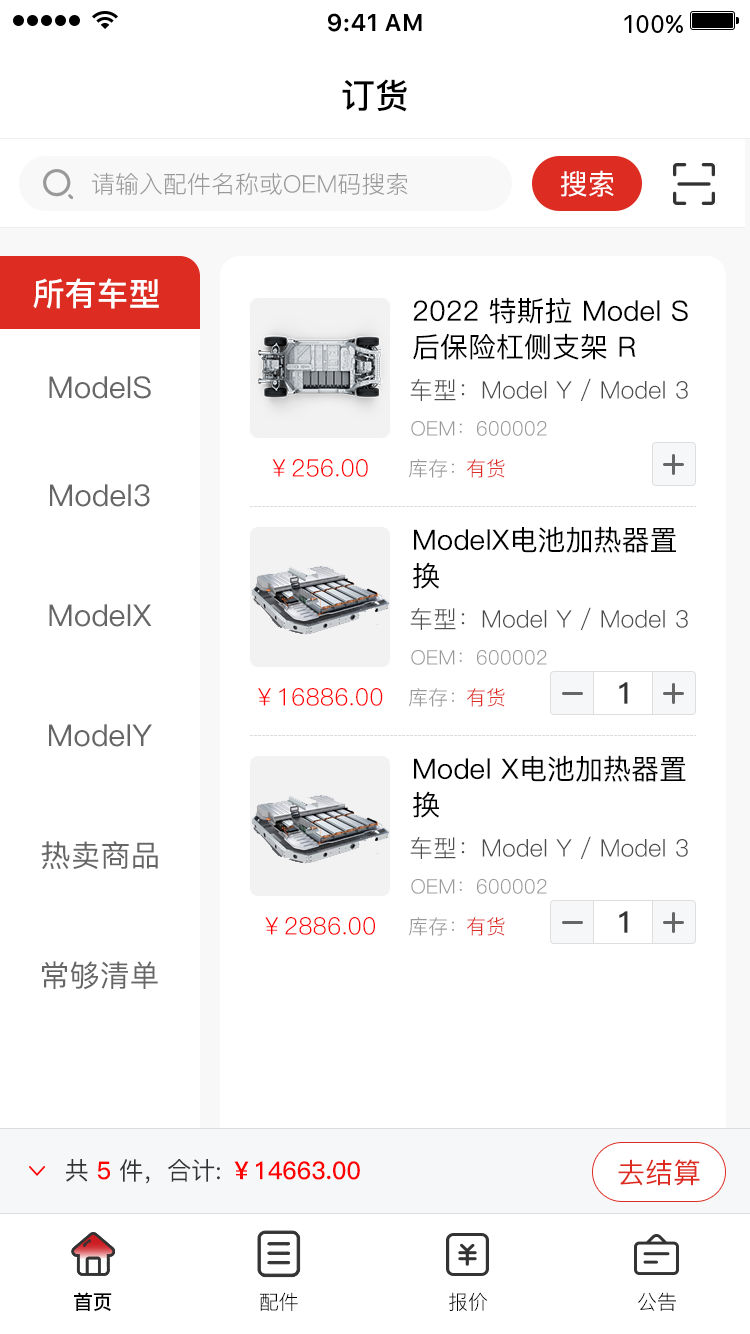The height and width of the screenshot is (1334, 750).
Task: Switch to the 配件 tab
Action: [x=279, y=1272]
